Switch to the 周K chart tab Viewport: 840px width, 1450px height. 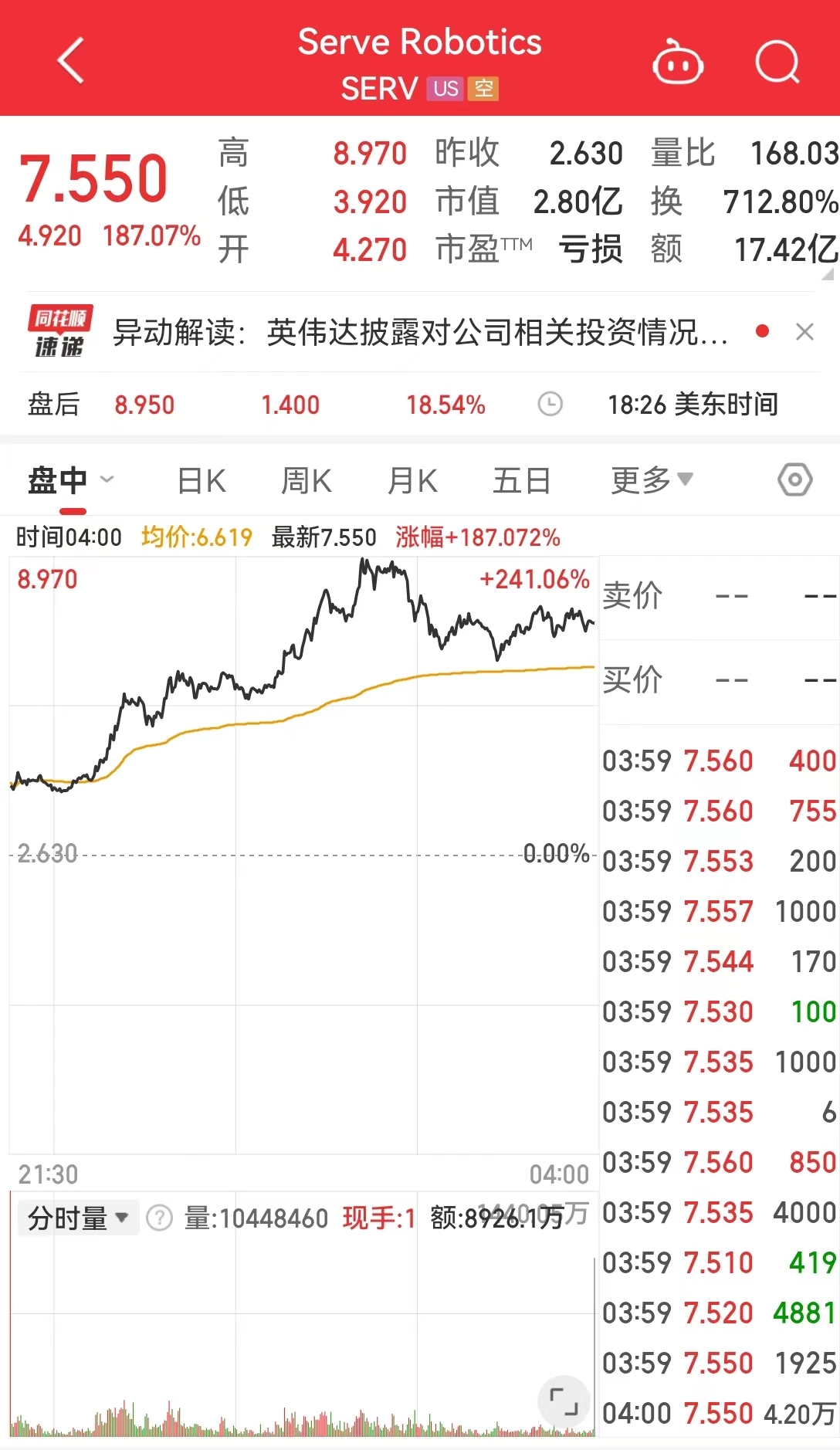coord(307,481)
